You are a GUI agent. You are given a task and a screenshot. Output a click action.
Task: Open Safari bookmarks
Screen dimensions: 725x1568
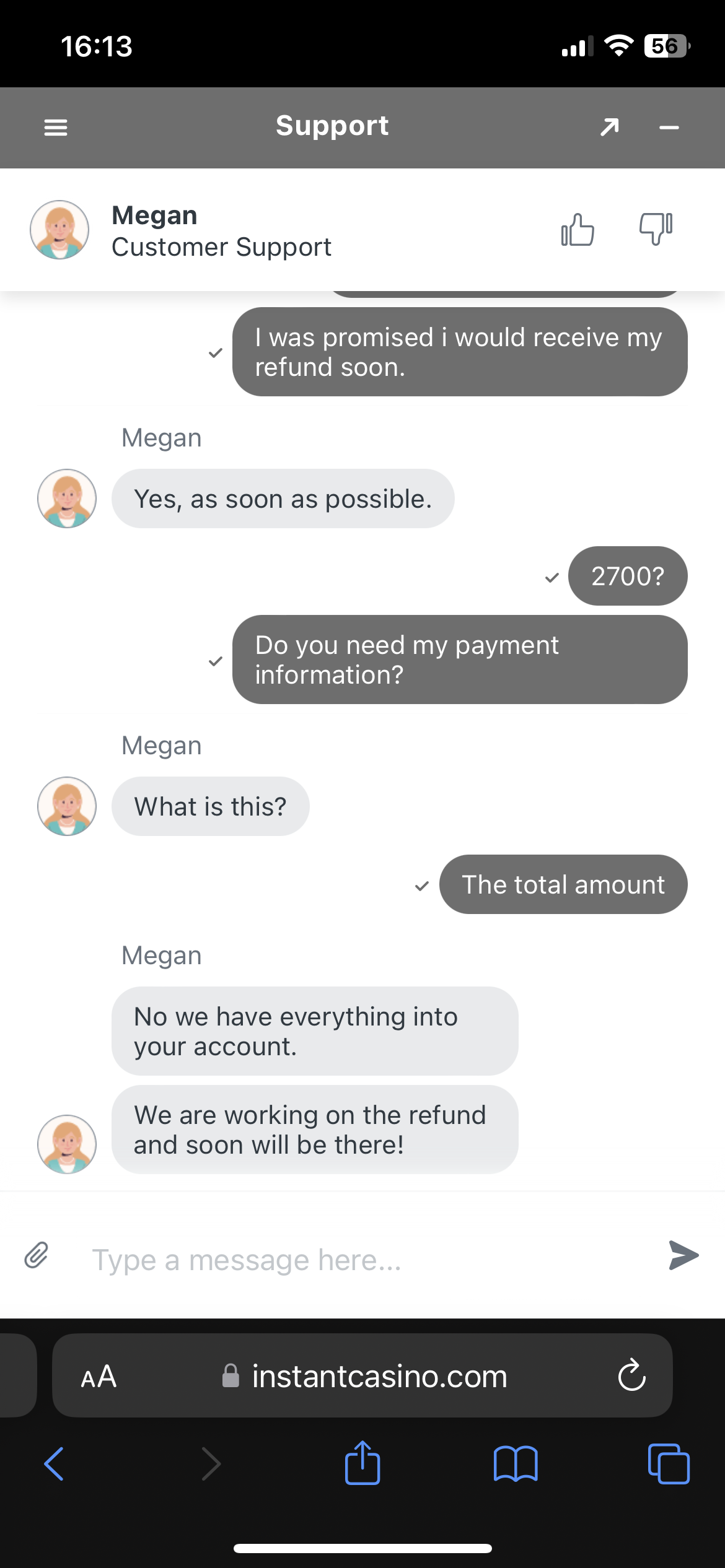pos(516,1464)
